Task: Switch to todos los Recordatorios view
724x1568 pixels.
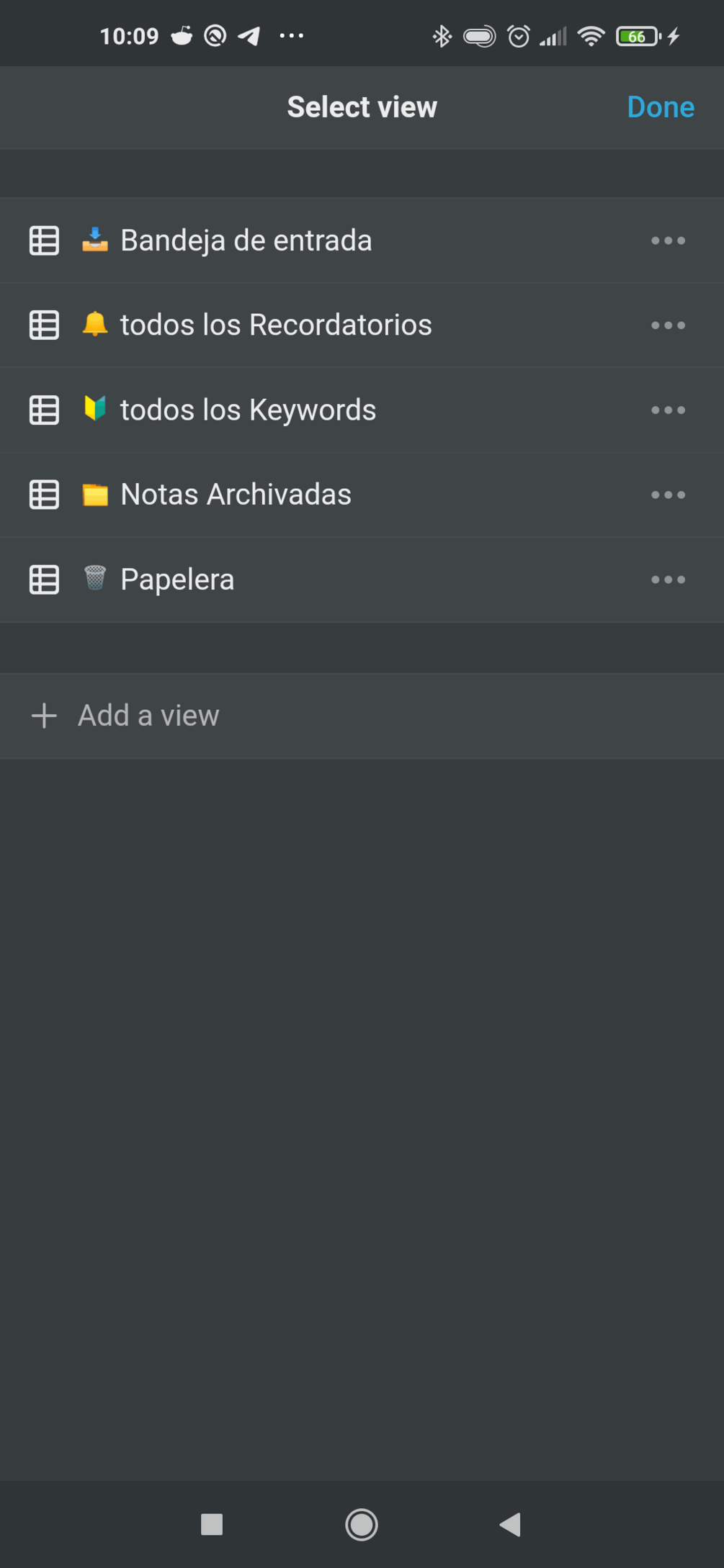Action: [275, 325]
